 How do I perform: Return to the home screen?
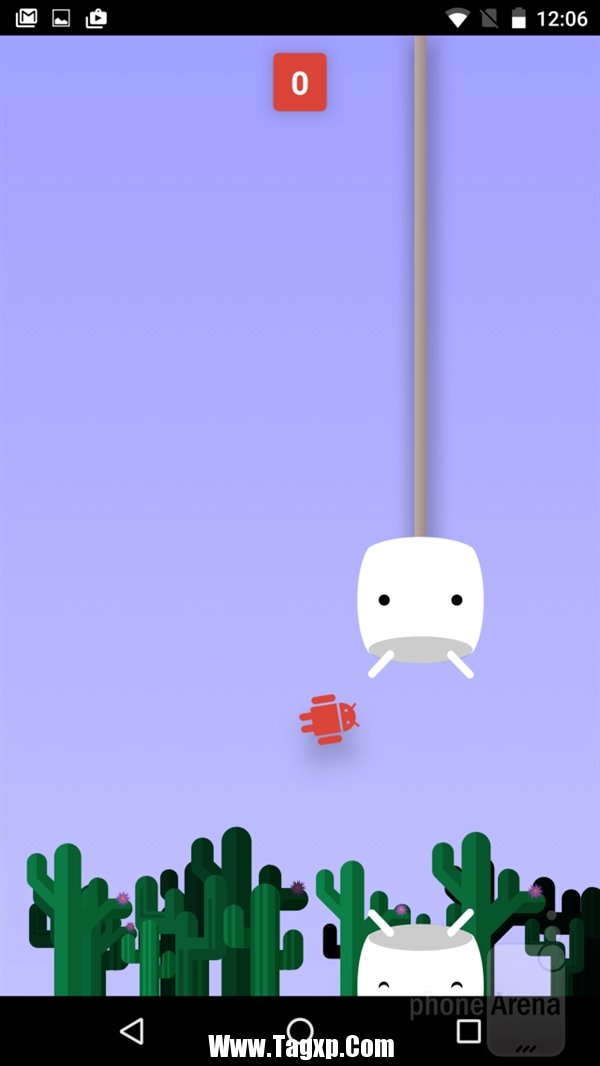pyautogui.click(x=300, y=1030)
